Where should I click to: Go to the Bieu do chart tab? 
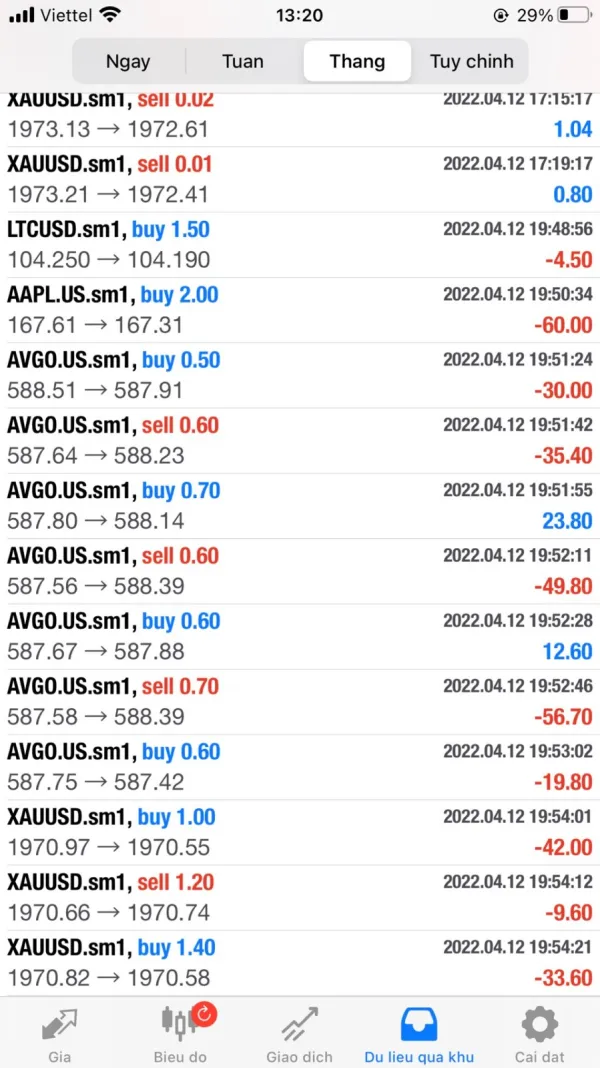[179, 1033]
